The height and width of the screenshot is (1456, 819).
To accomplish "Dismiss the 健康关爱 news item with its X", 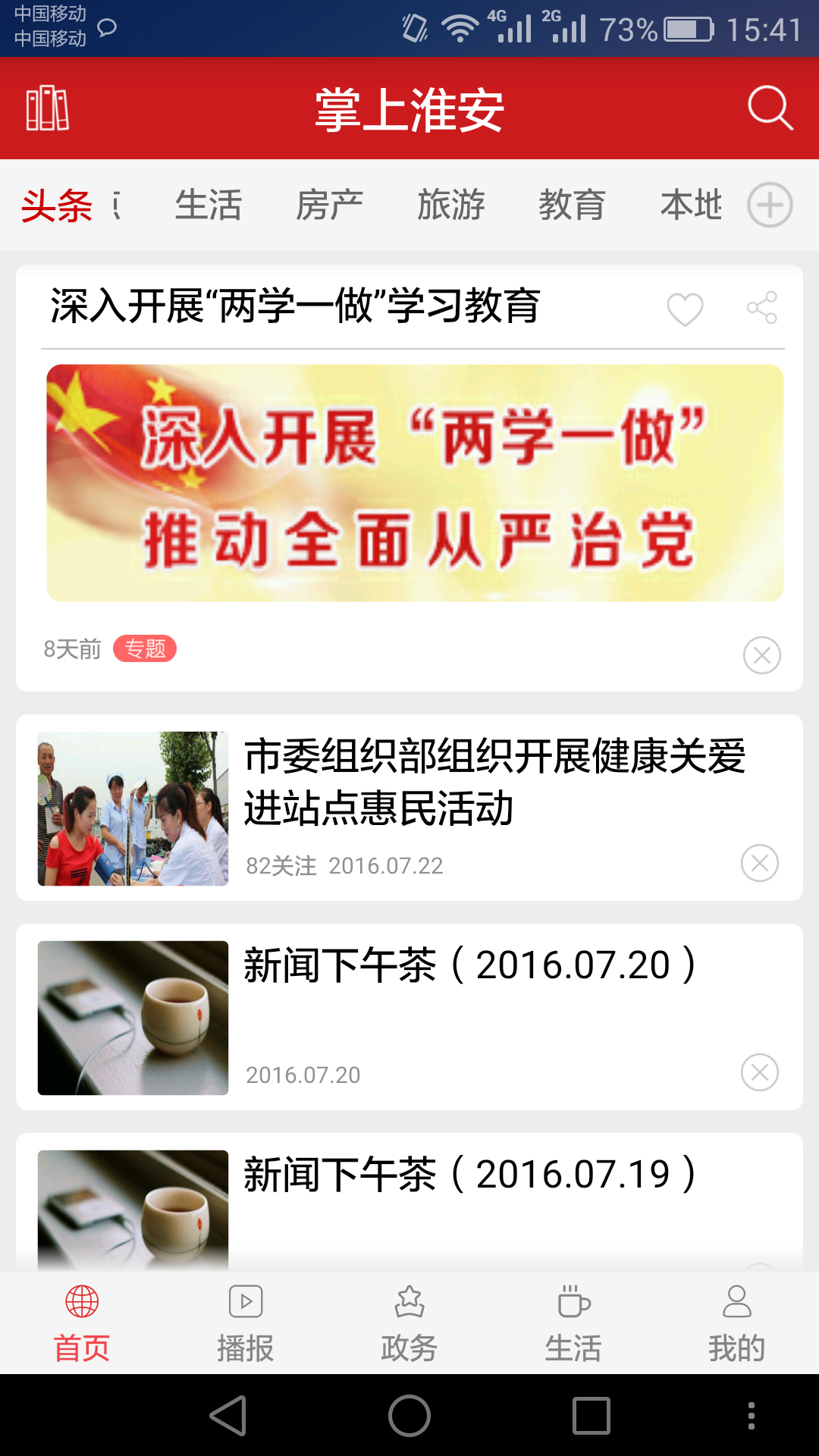I will [759, 861].
